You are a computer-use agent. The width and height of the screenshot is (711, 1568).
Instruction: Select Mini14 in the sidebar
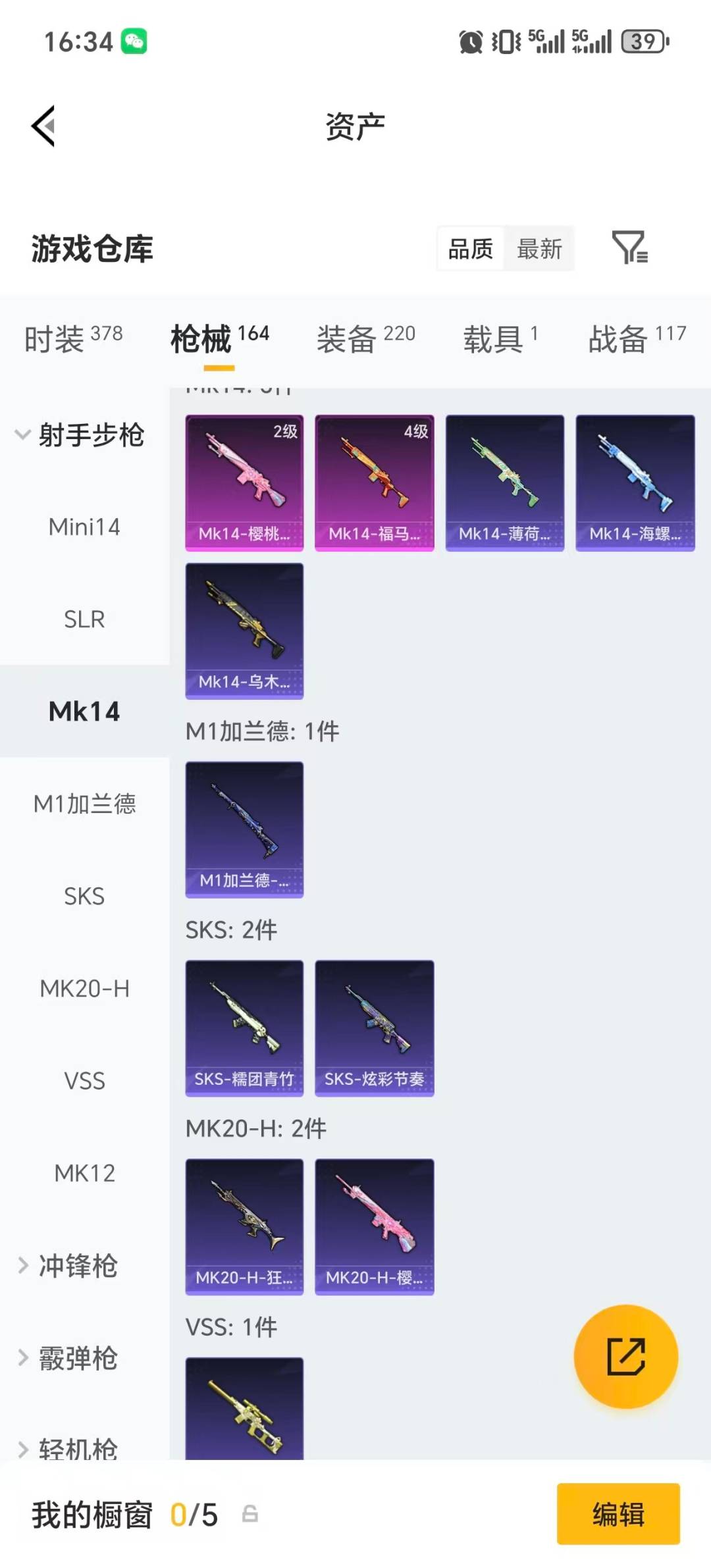click(x=84, y=527)
